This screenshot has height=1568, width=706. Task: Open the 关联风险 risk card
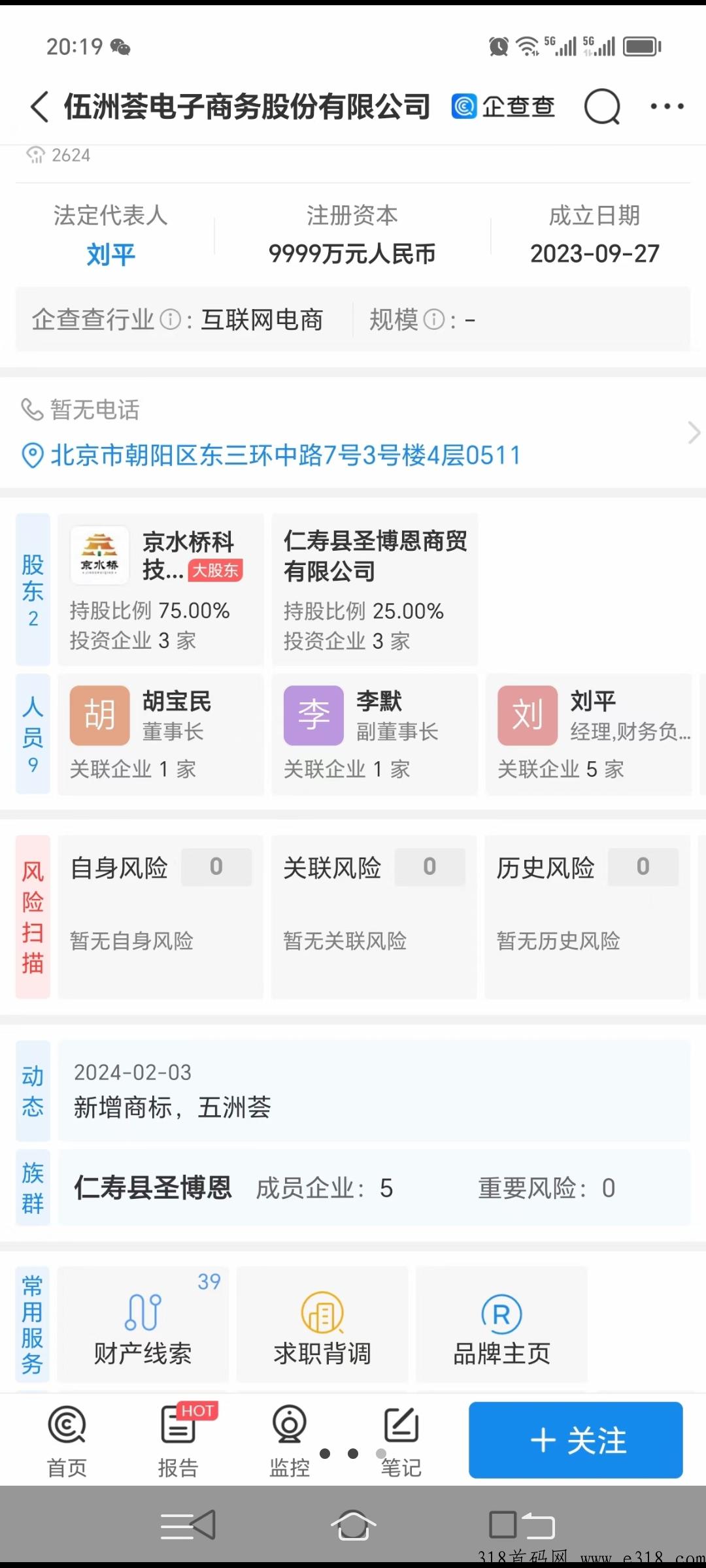tap(373, 916)
